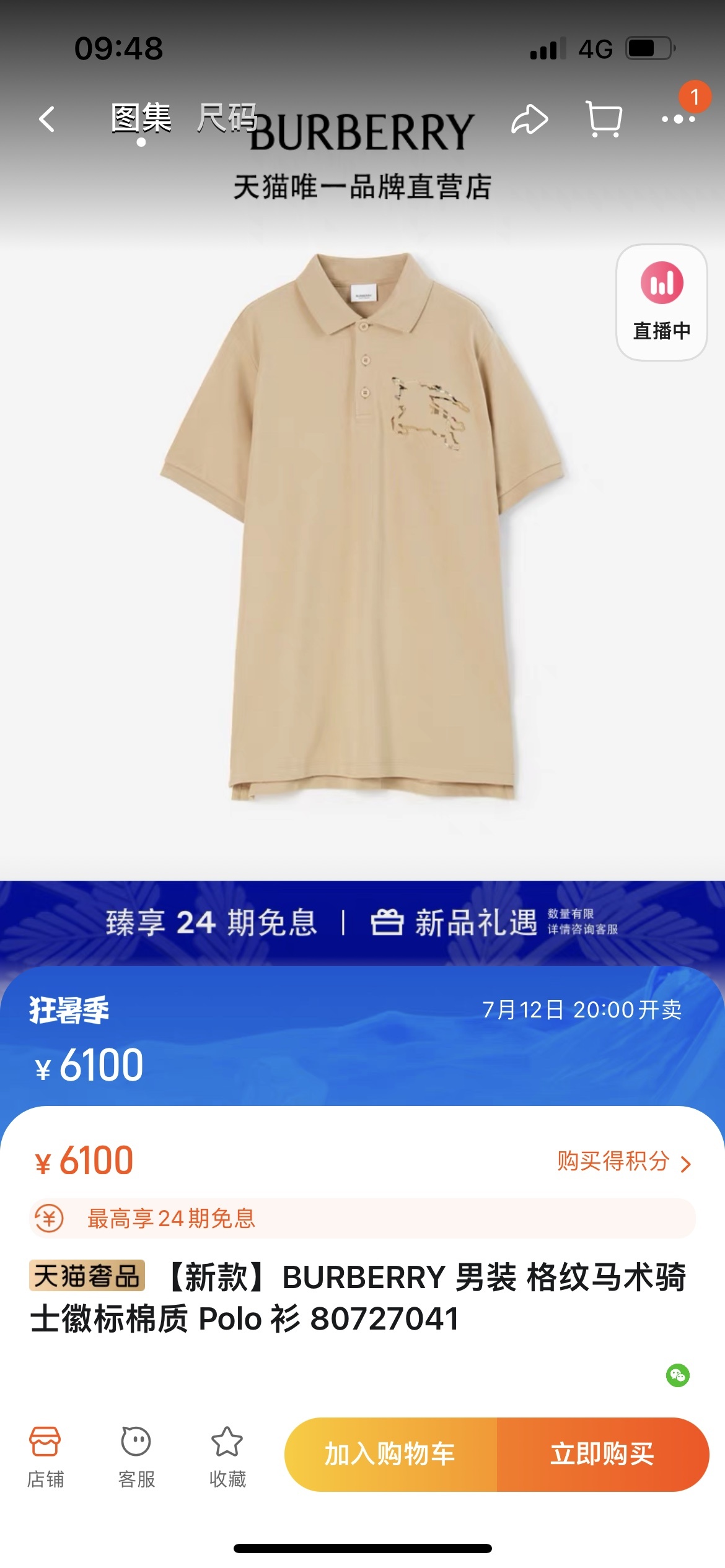Open the three-dot more menu
The width and height of the screenshot is (725, 1568).
(678, 119)
